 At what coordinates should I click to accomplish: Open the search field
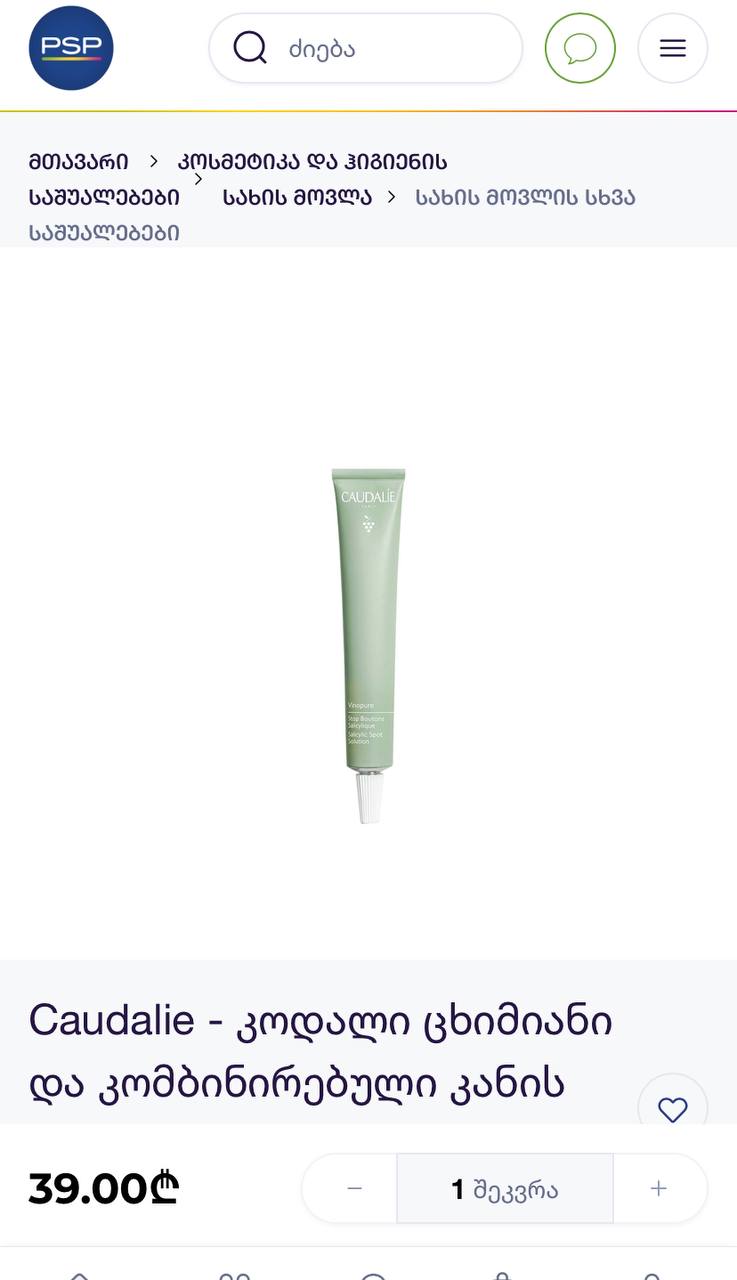(x=365, y=48)
